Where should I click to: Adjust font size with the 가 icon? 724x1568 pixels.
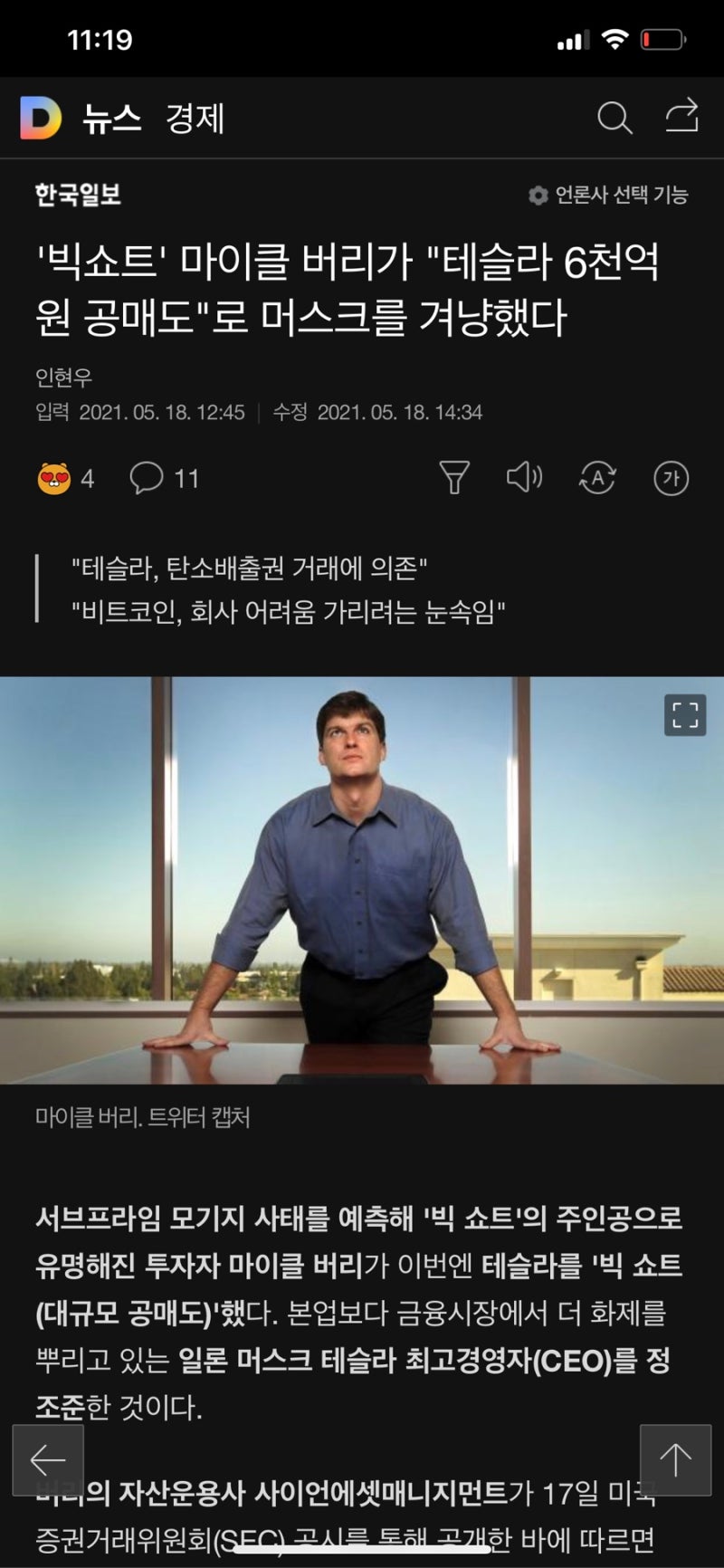670,477
